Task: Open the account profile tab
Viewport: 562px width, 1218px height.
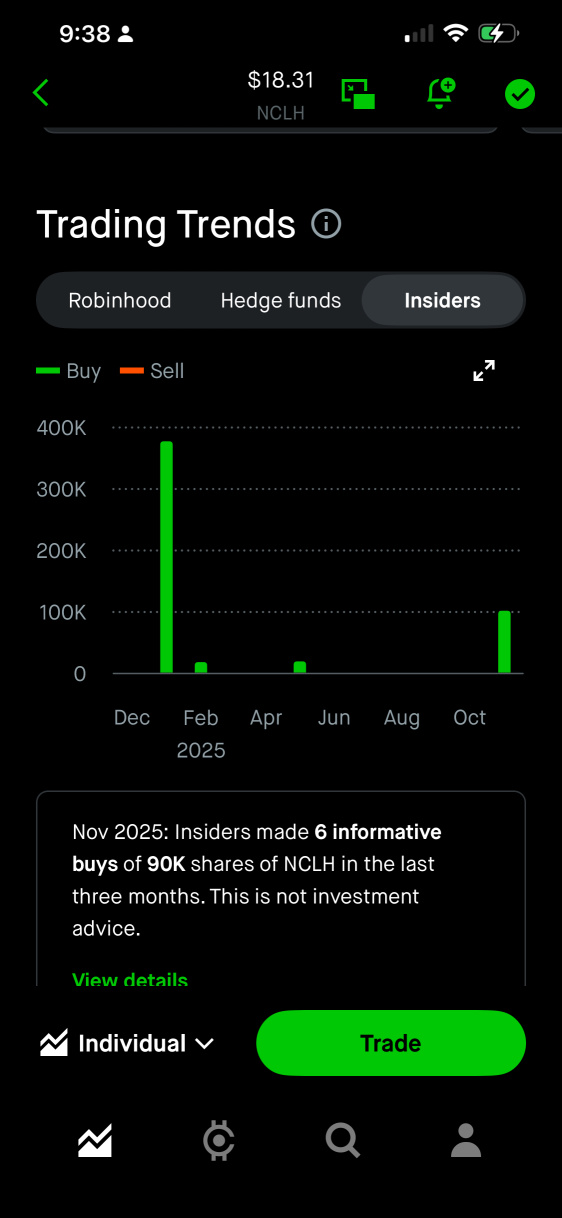Action: pos(466,1140)
